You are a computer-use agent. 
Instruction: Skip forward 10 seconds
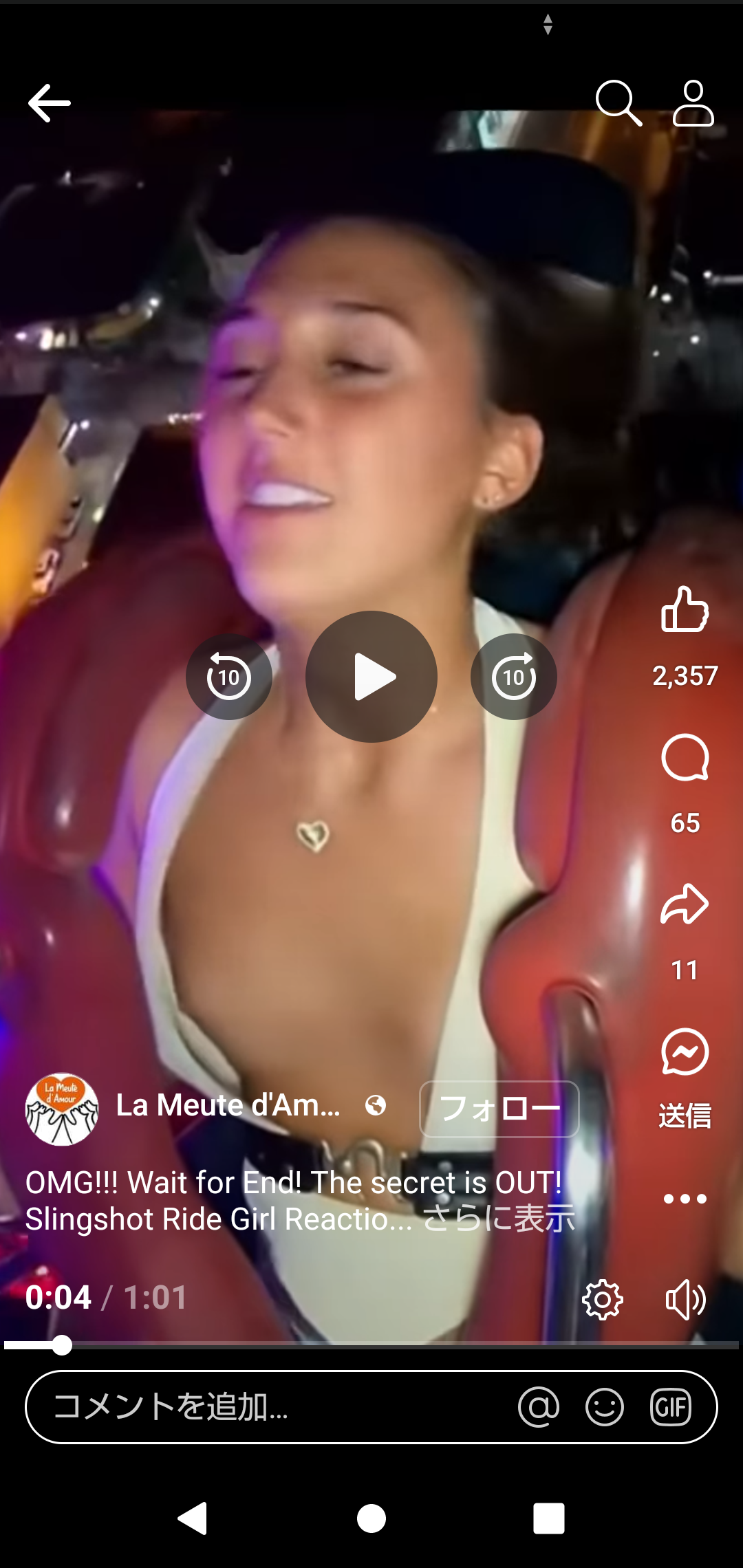point(514,677)
